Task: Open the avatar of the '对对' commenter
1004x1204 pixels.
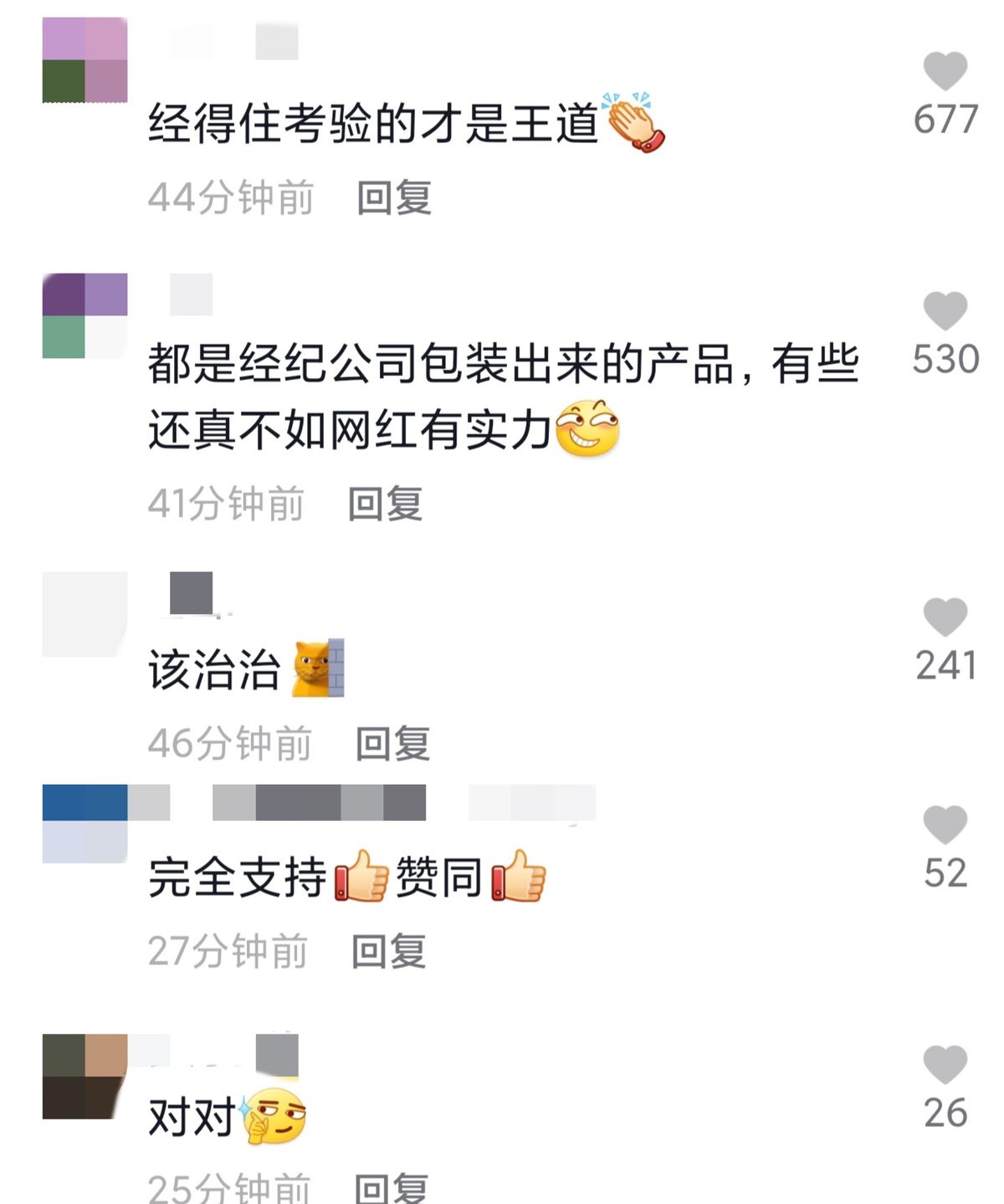Action: 85,1076
